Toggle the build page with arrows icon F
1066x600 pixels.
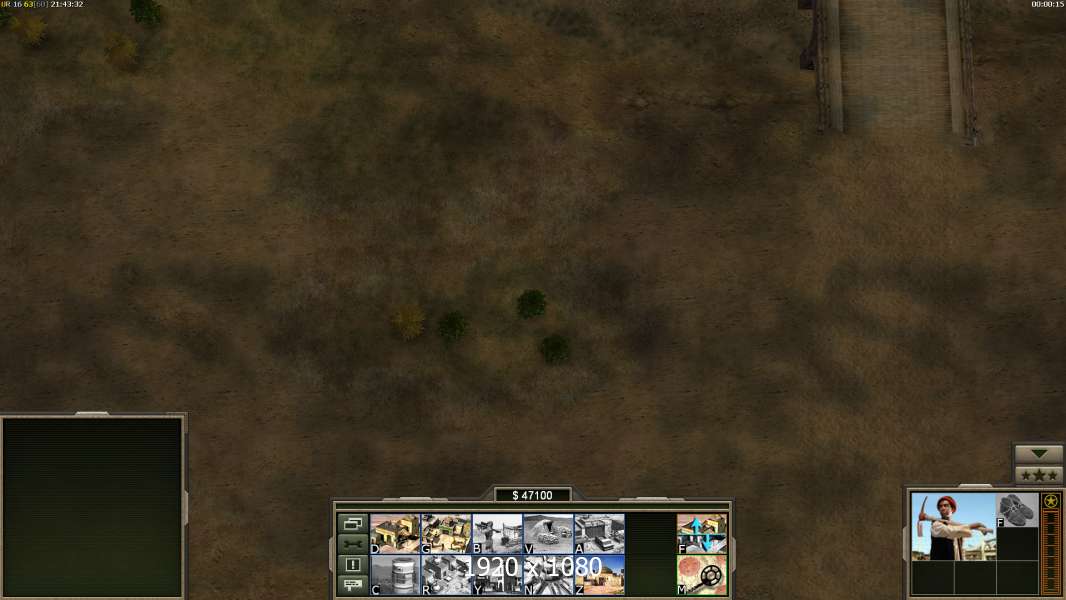[x=702, y=533]
